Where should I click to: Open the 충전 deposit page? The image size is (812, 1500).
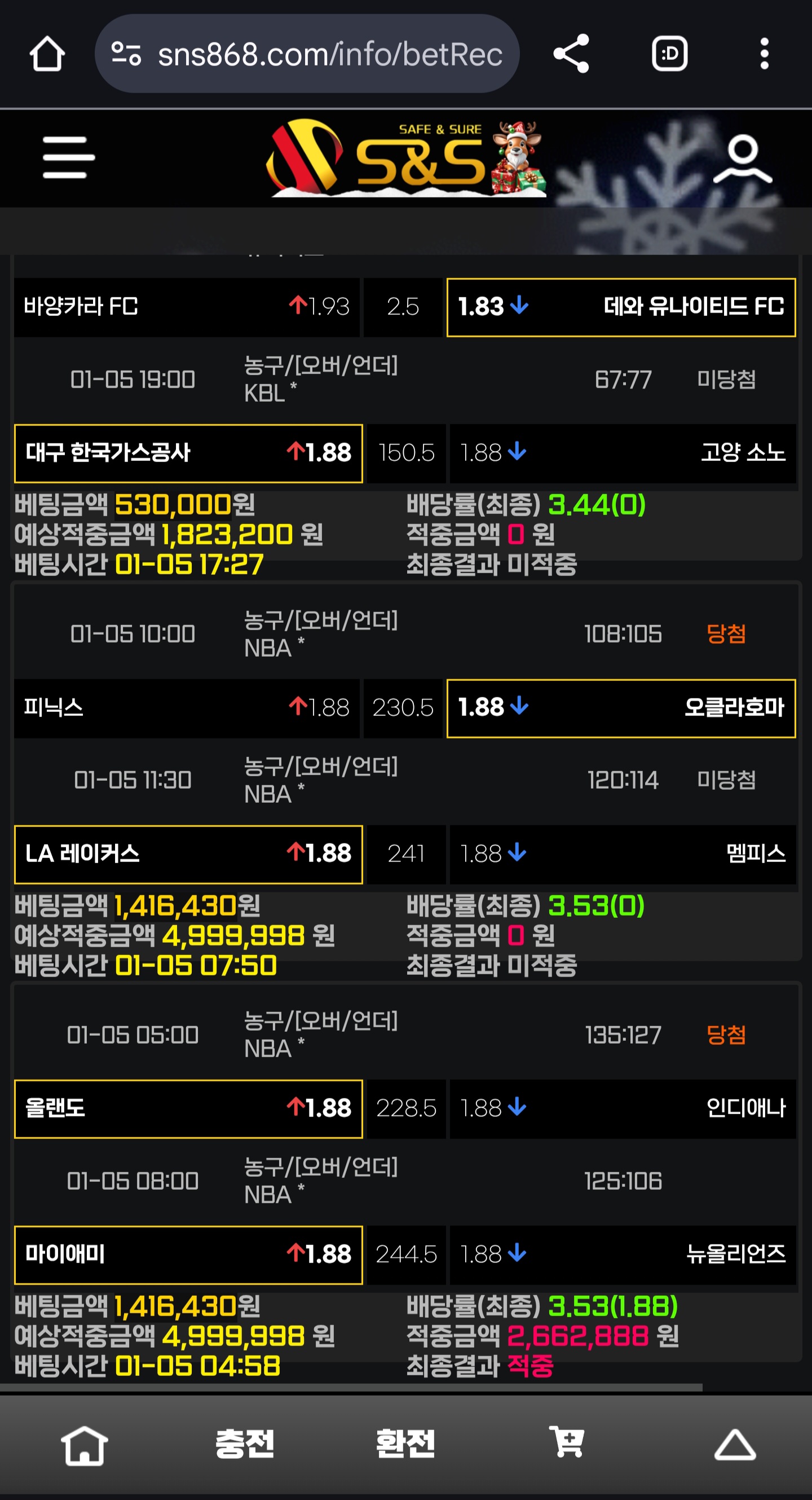(245, 1445)
